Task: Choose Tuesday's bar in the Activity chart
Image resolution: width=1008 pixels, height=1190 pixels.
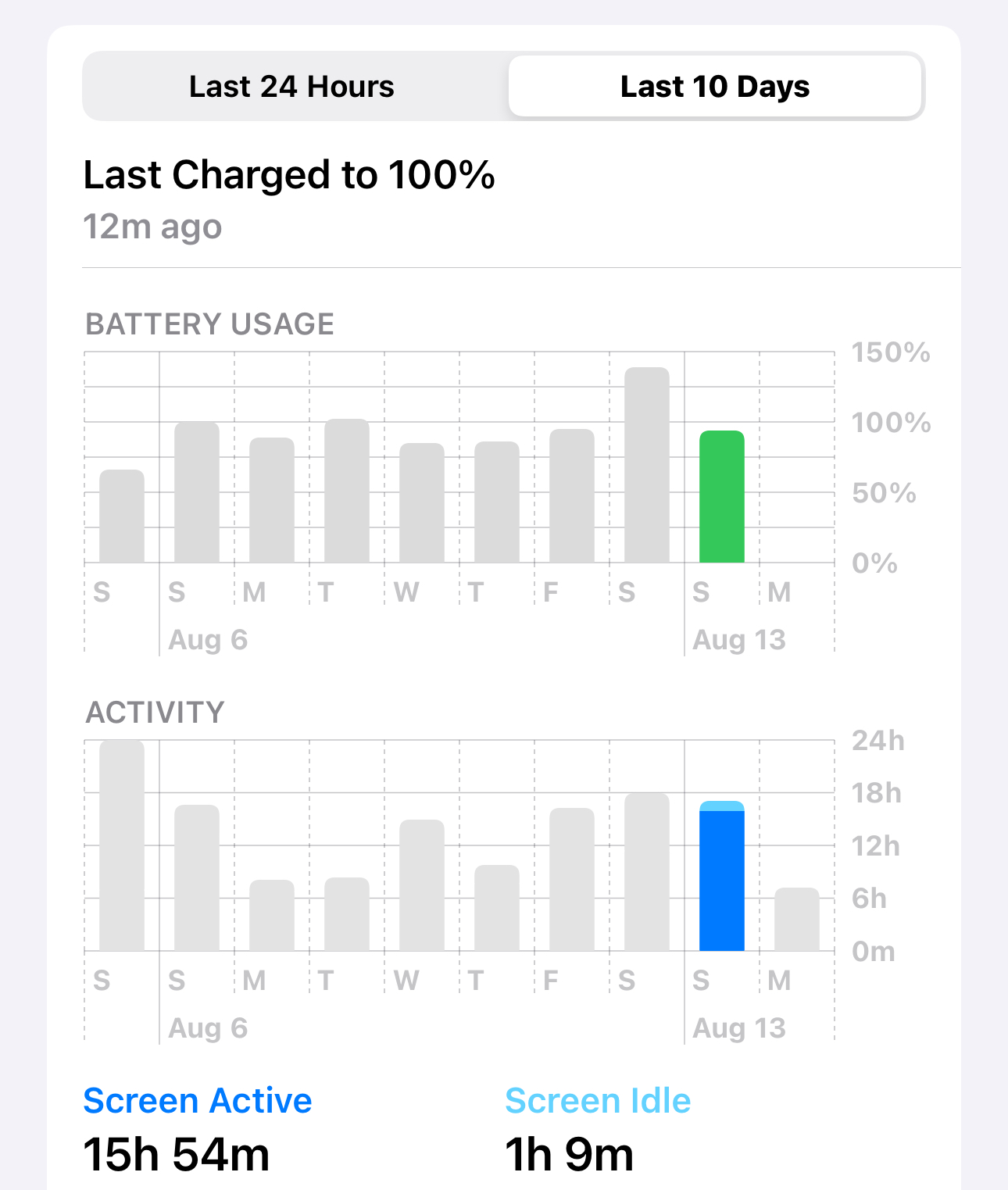Action: click(x=347, y=913)
